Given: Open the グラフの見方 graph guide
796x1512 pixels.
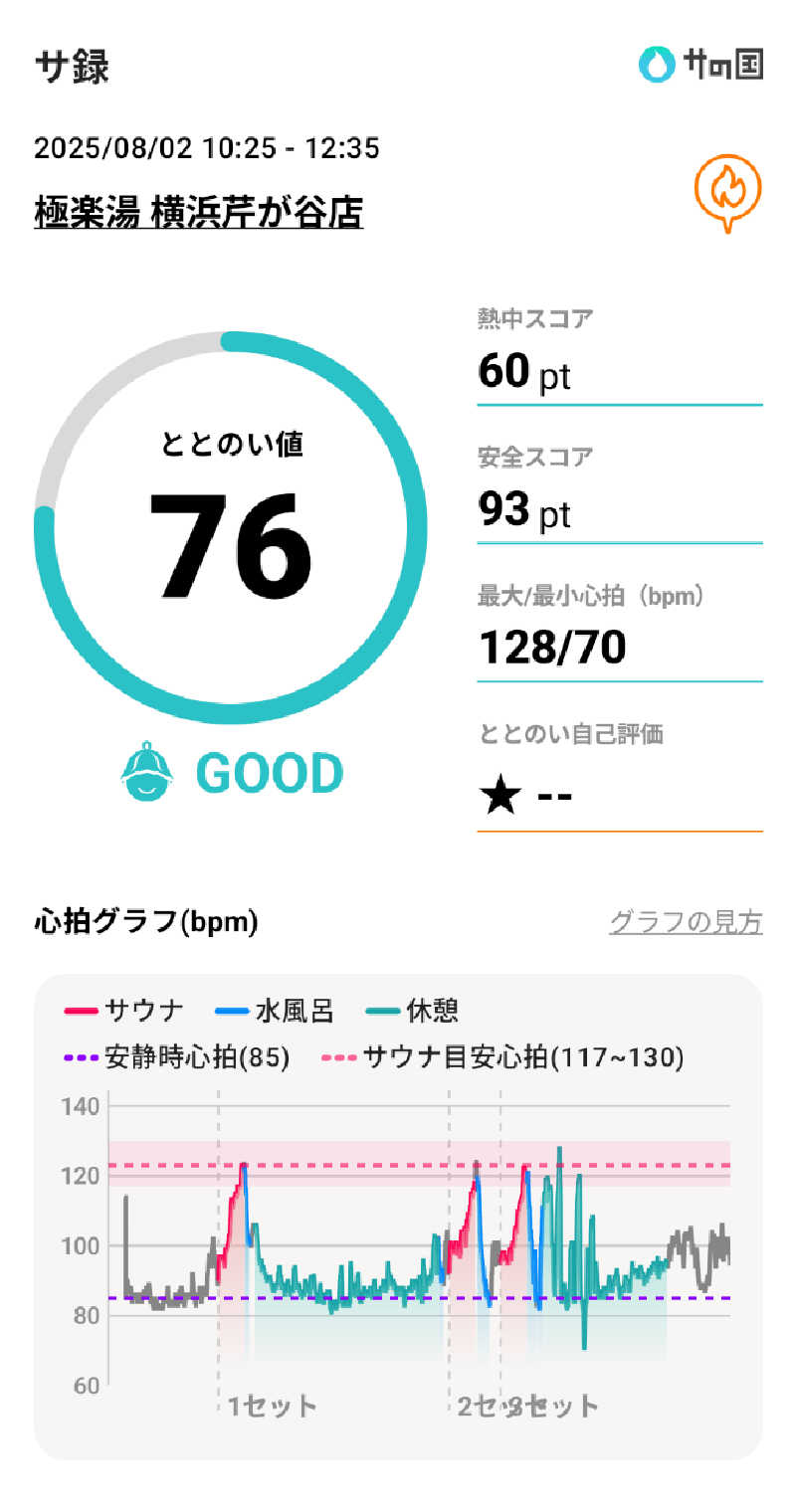Looking at the screenshot, I should tap(686, 922).
